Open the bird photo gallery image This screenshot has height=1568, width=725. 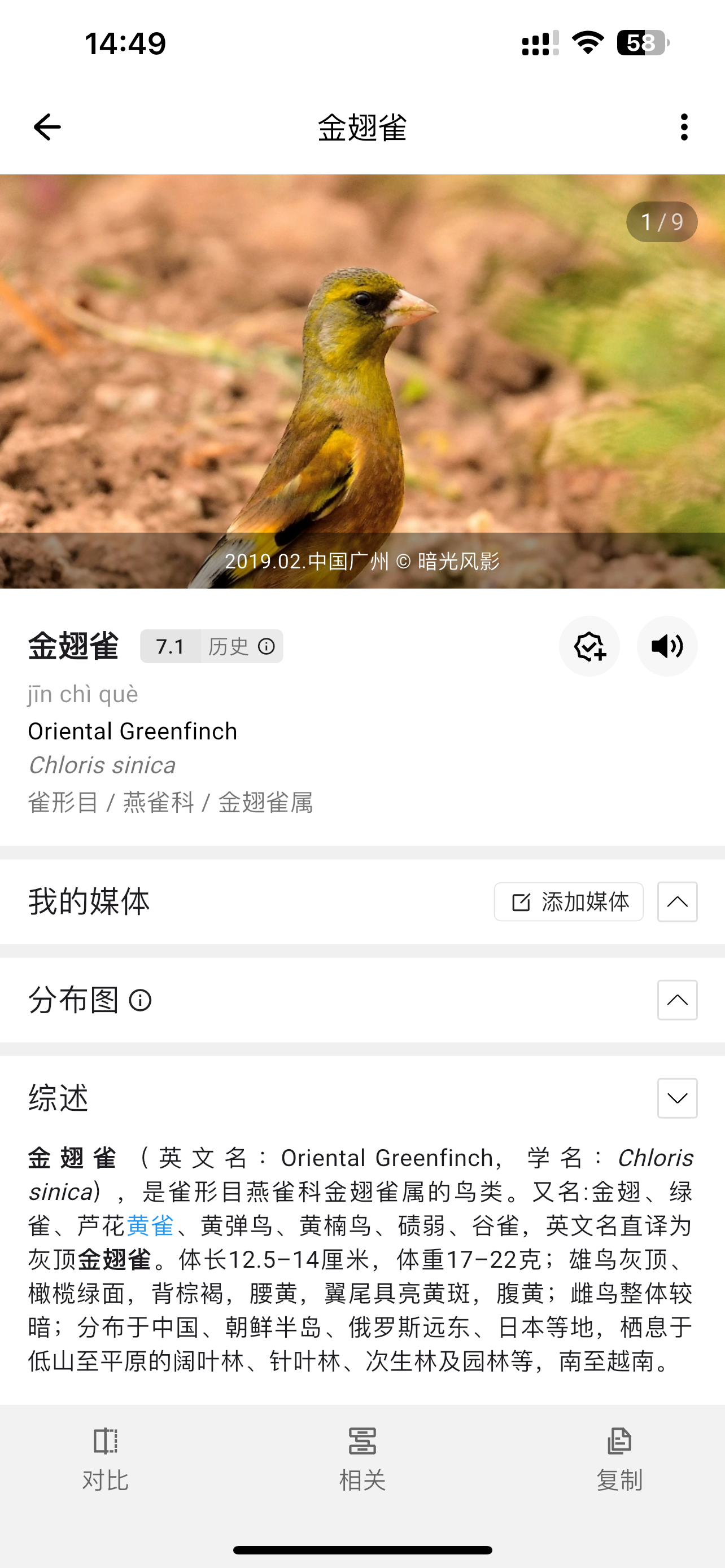[x=362, y=381]
